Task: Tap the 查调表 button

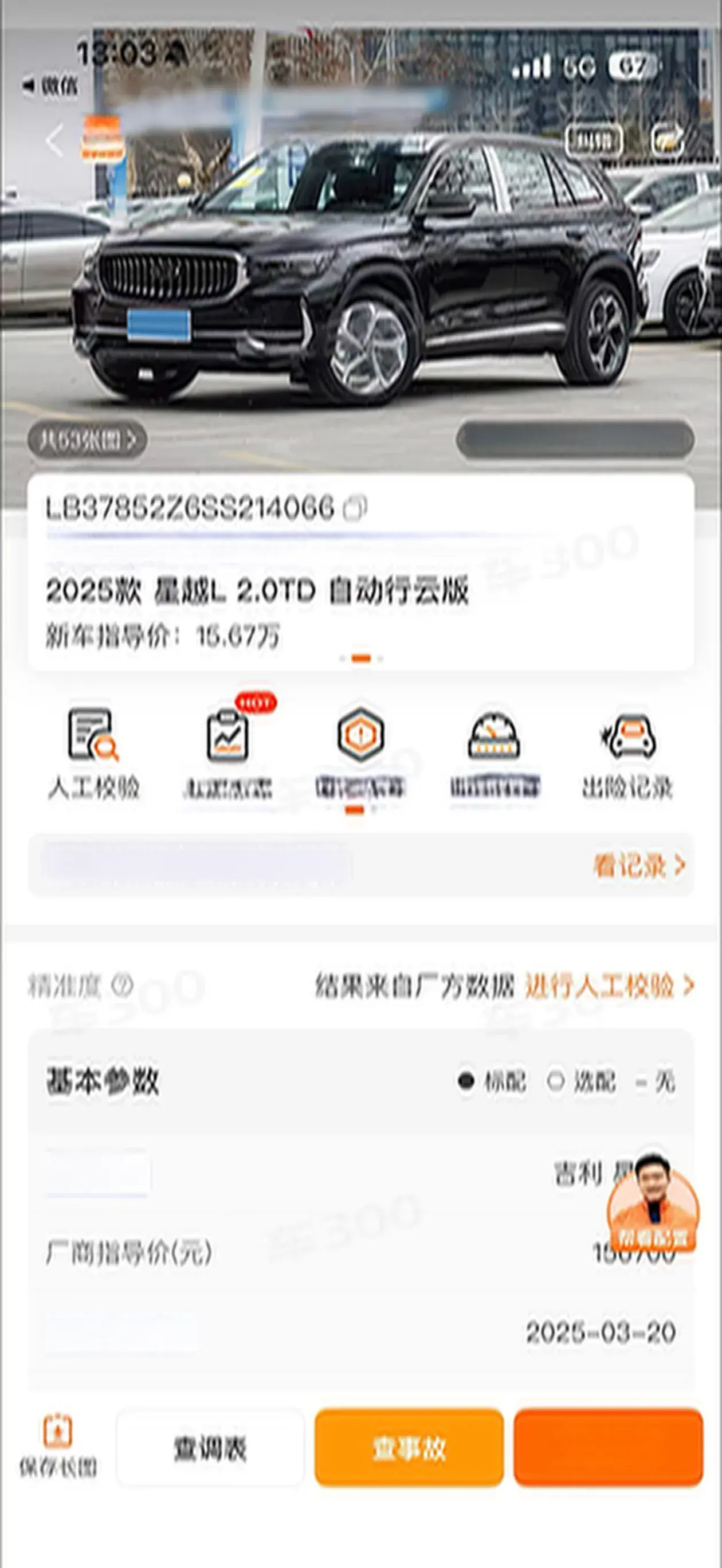Action: click(210, 1448)
